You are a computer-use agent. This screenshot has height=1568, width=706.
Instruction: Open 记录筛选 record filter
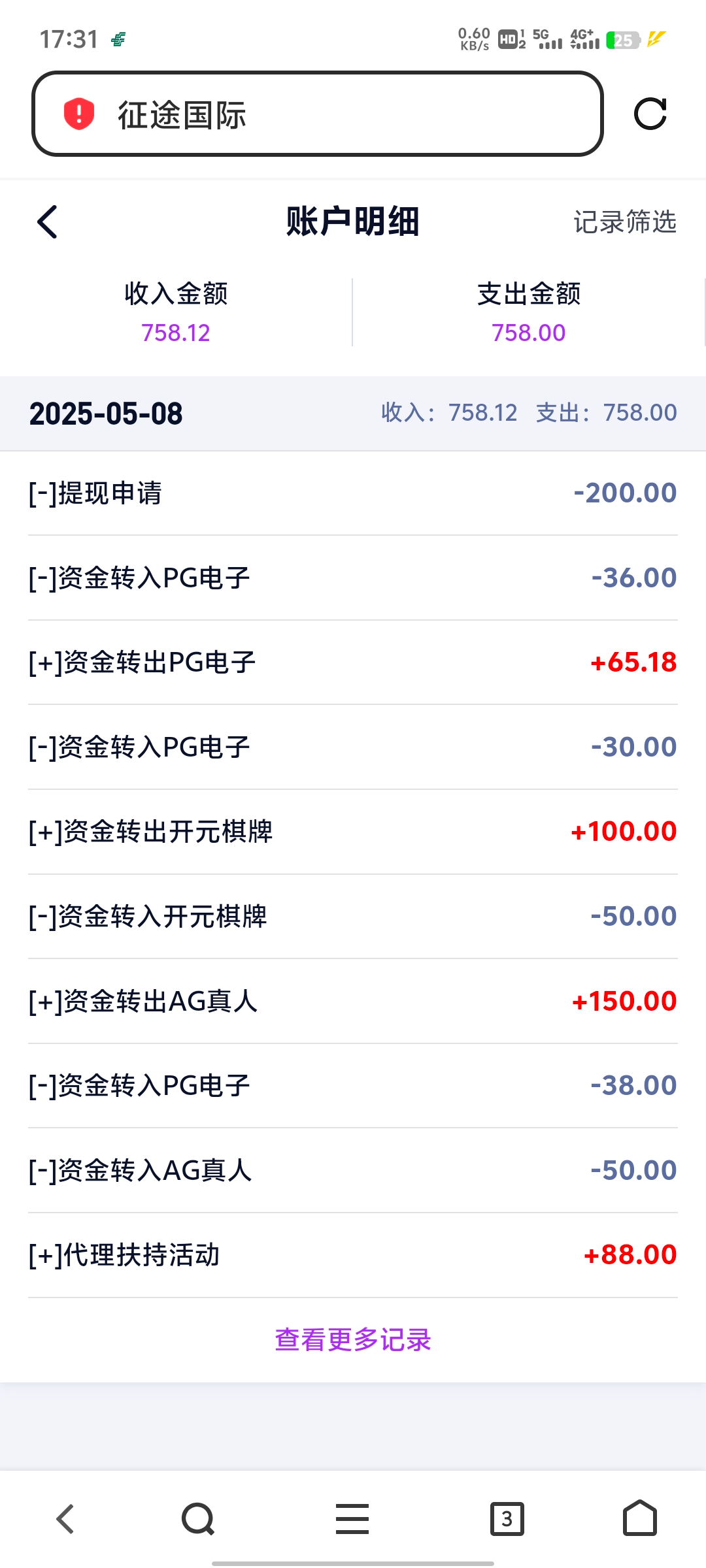625,222
